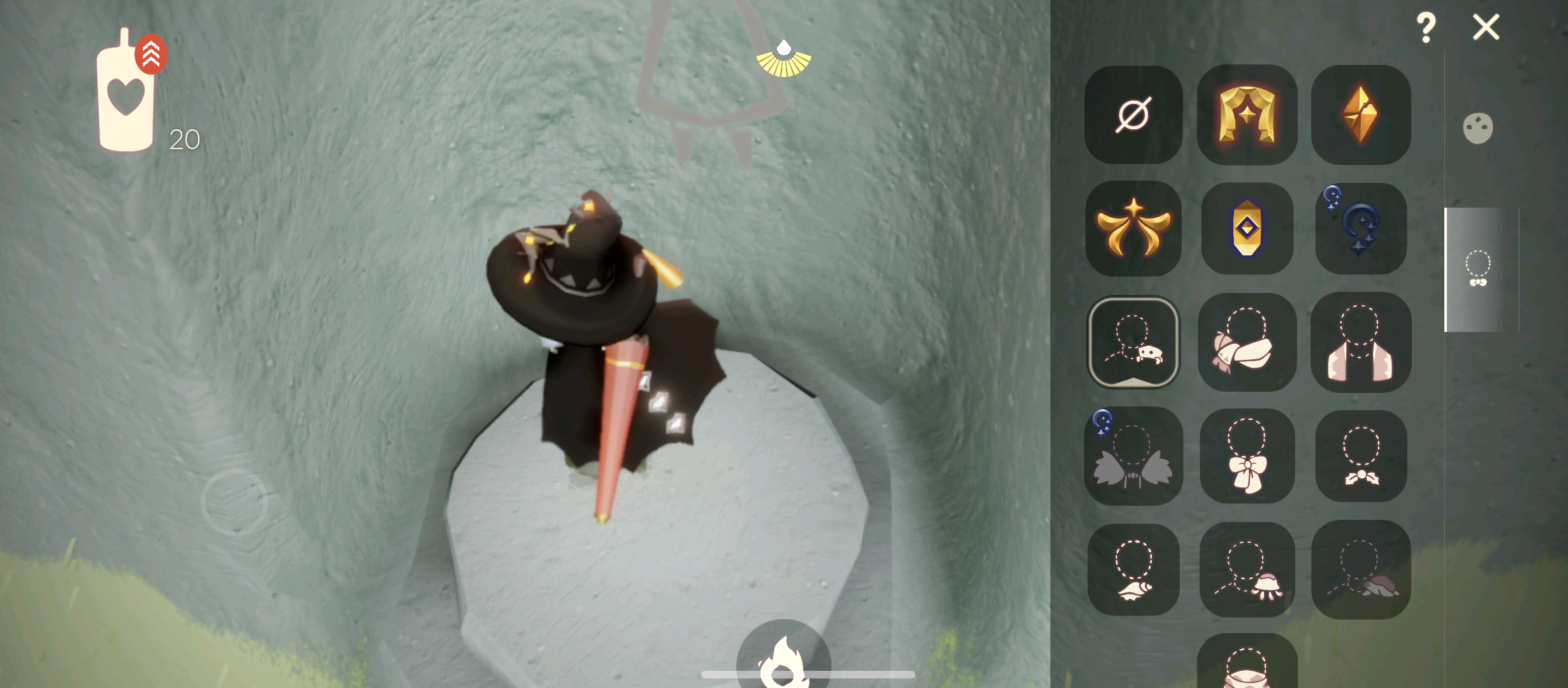Screen dimensions: 1568x688
Task: Equip the small bow tie necklace
Action: [x=1360, y=456]
